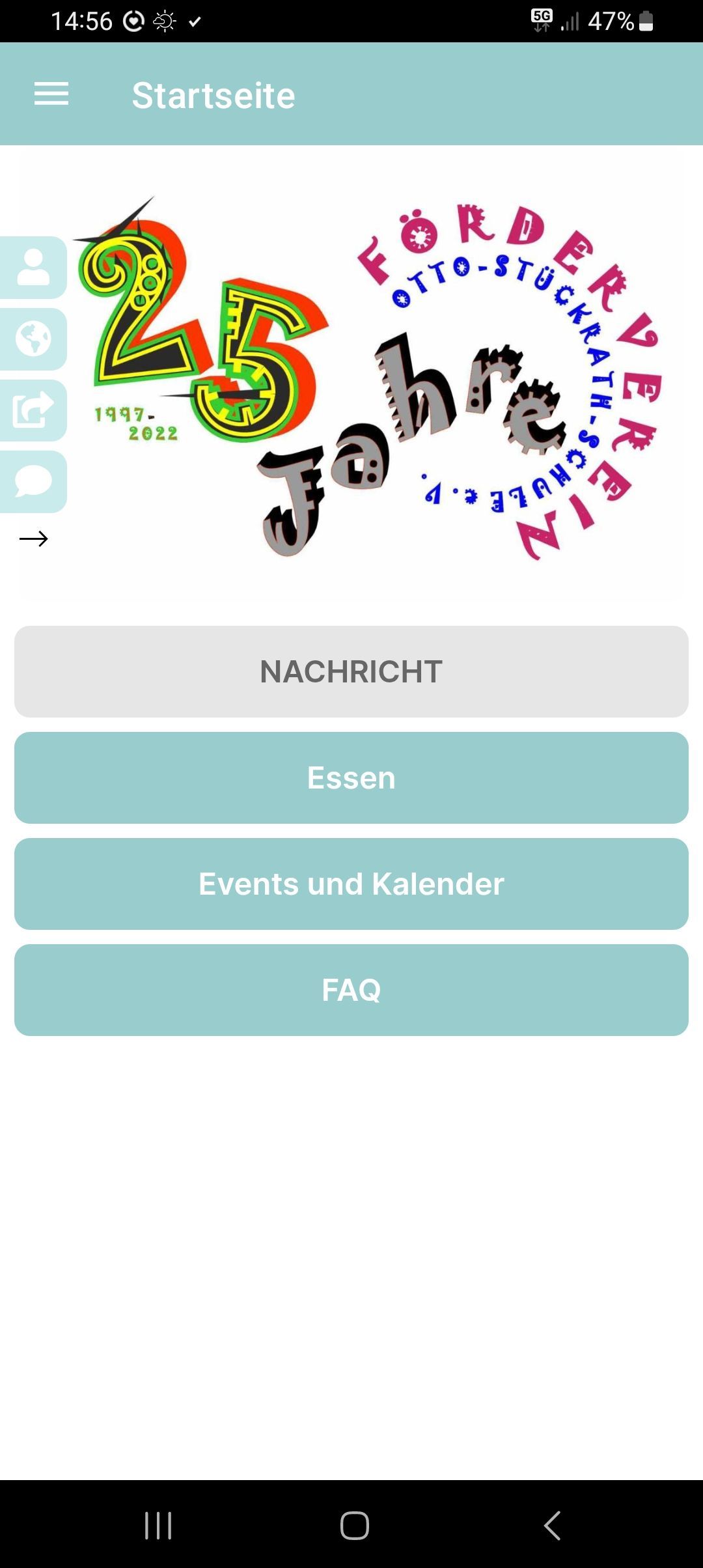703x1568 pixels.
Task: Select the Essen button
Action: point(351,777)
